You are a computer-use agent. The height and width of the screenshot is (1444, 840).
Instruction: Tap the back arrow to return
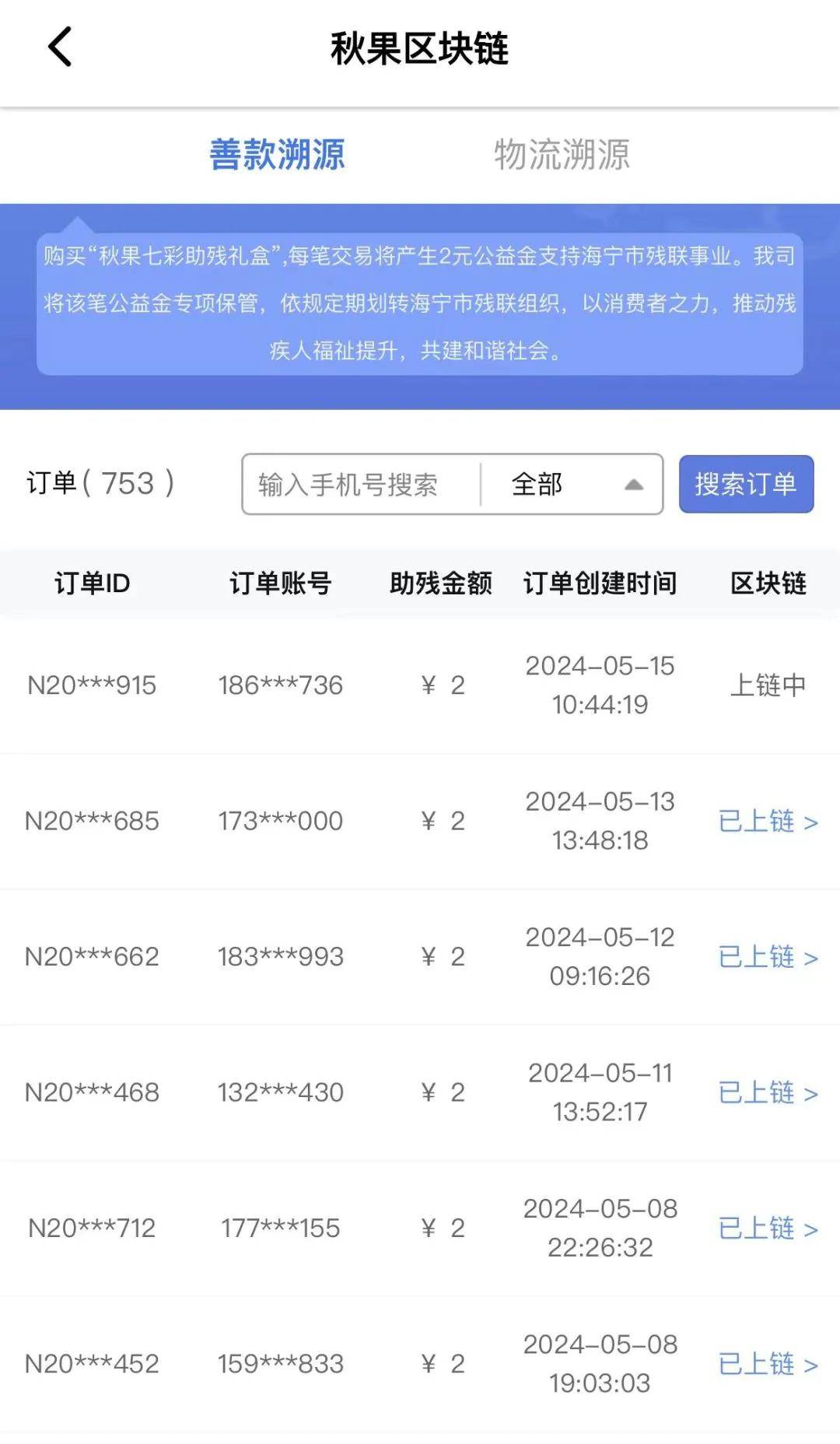pos(58,47)
